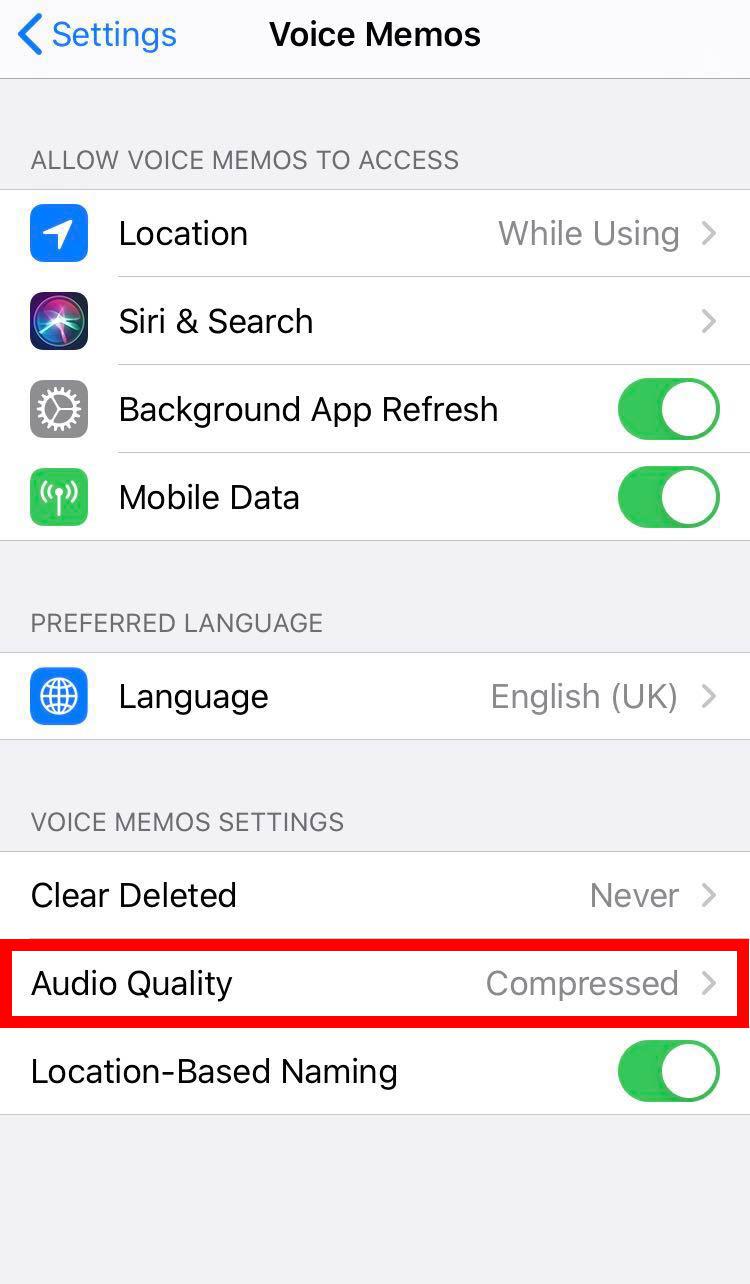This screenshot has height=1284, width=750.
Task: Toggle Location-Based Naming off
Action: 668,1071
